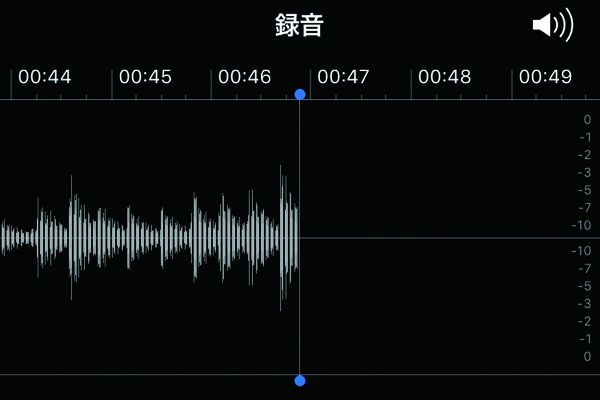600x400 pixels.
Task: Tap the blue playhead handle above waveform
Action: (300, 94)
